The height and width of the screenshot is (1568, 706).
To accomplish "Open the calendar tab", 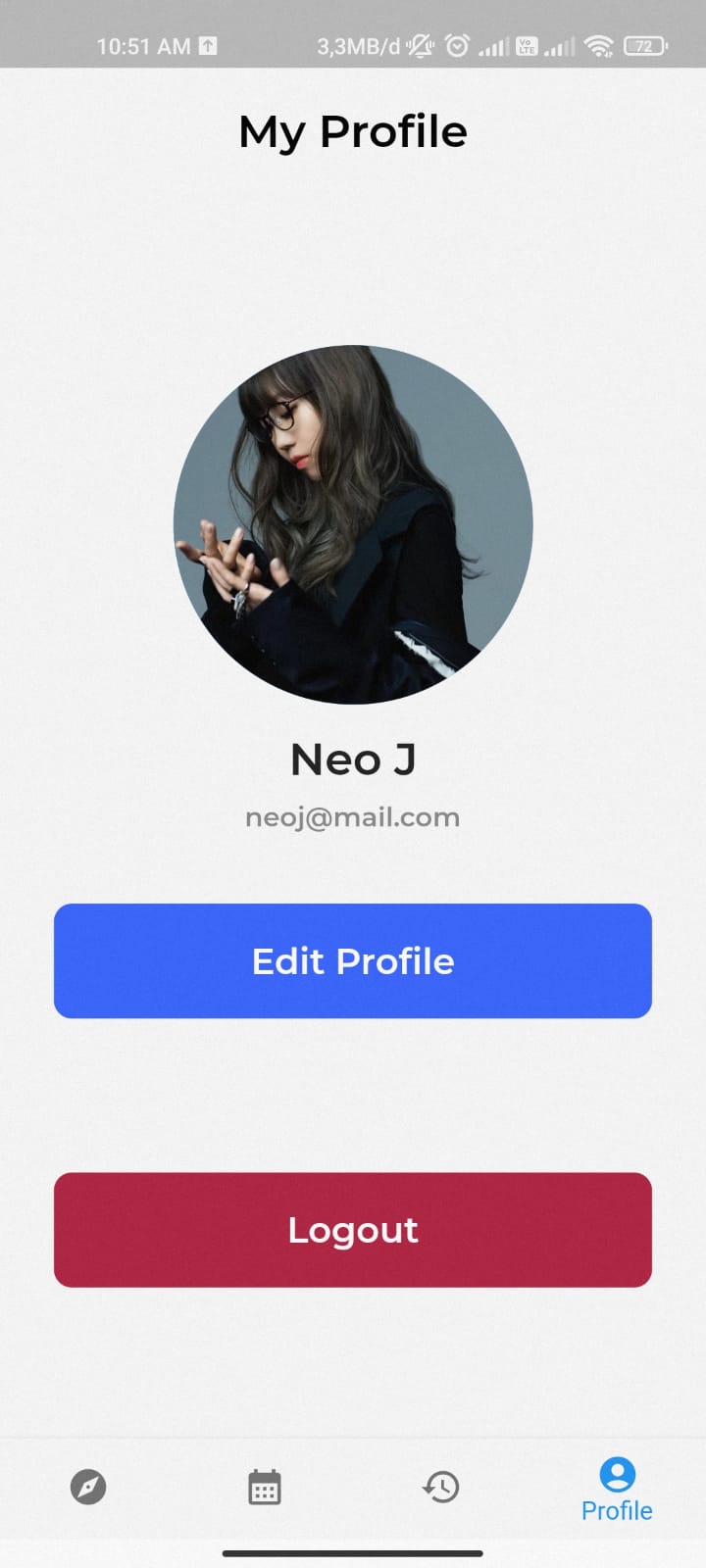I will (x=265, y=1487).
